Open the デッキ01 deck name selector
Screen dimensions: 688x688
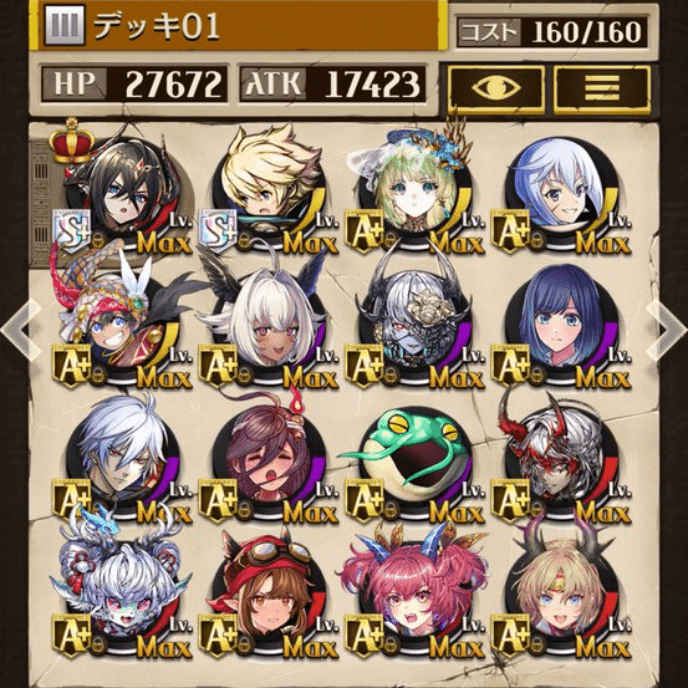[x=240, y=27]
